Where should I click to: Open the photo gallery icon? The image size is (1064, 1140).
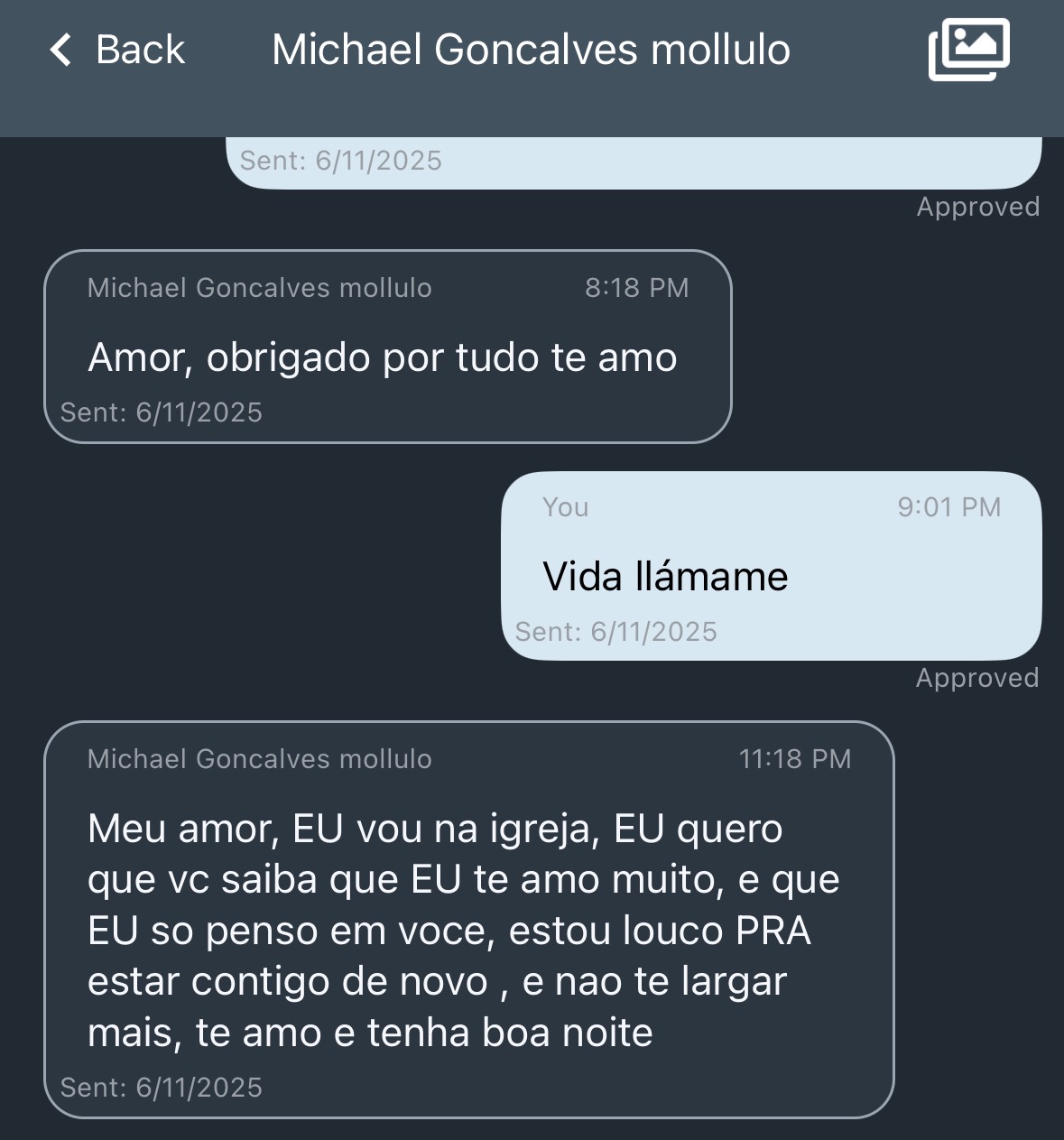(968, 50)
